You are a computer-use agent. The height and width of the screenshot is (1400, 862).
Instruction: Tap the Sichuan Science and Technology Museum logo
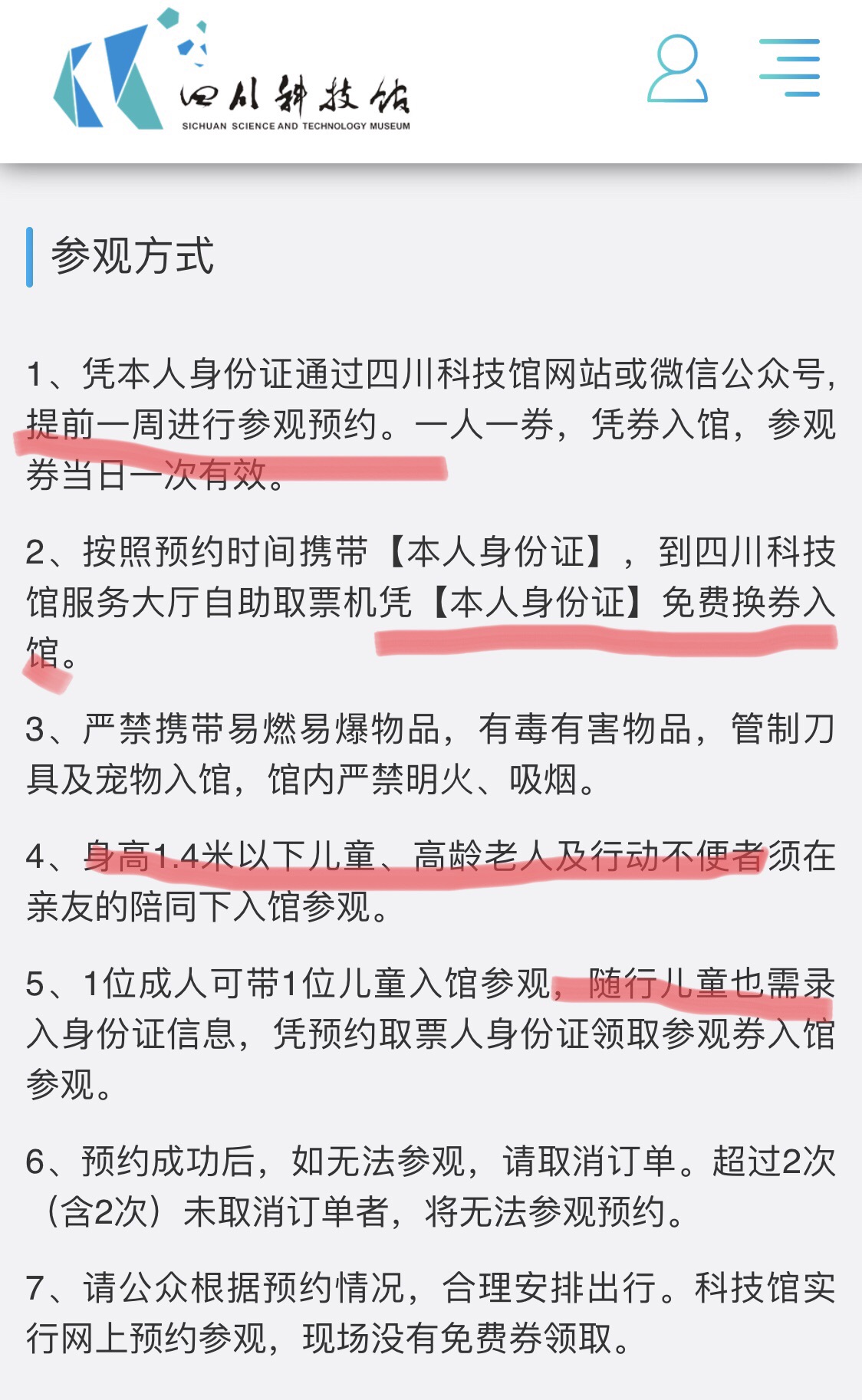pyautogui.click(x=230, y=73)
